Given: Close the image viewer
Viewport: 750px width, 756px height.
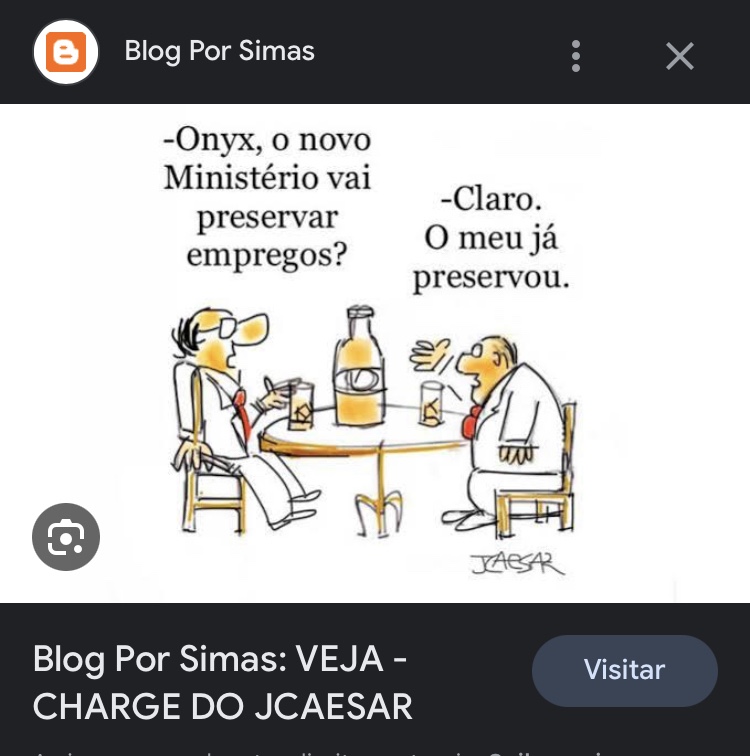Looking at the screenshot, I should point(680,56).
